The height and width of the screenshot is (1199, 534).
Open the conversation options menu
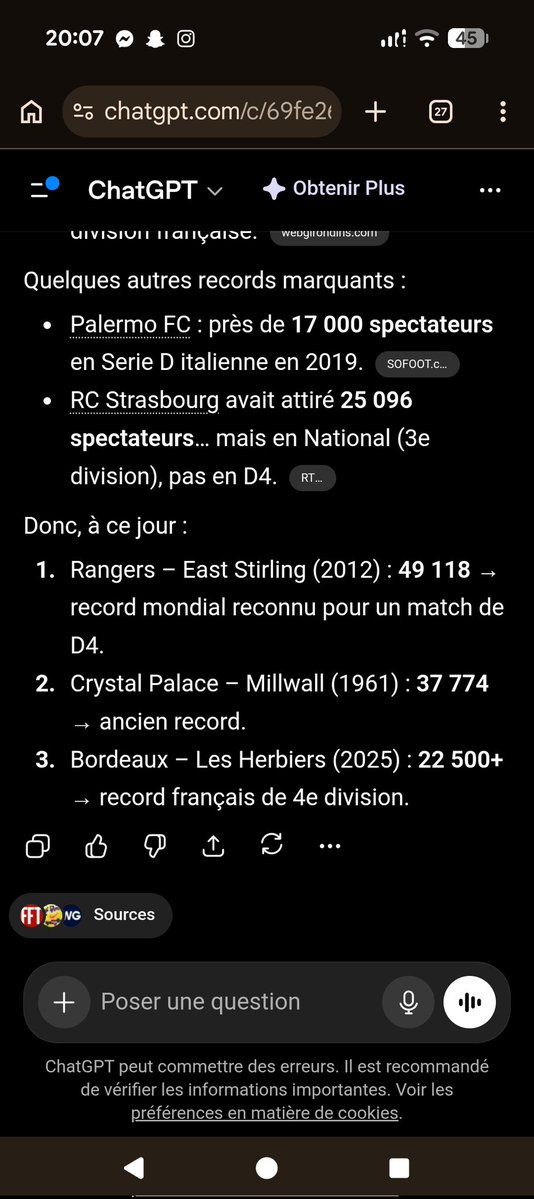(x=490, y=190)
